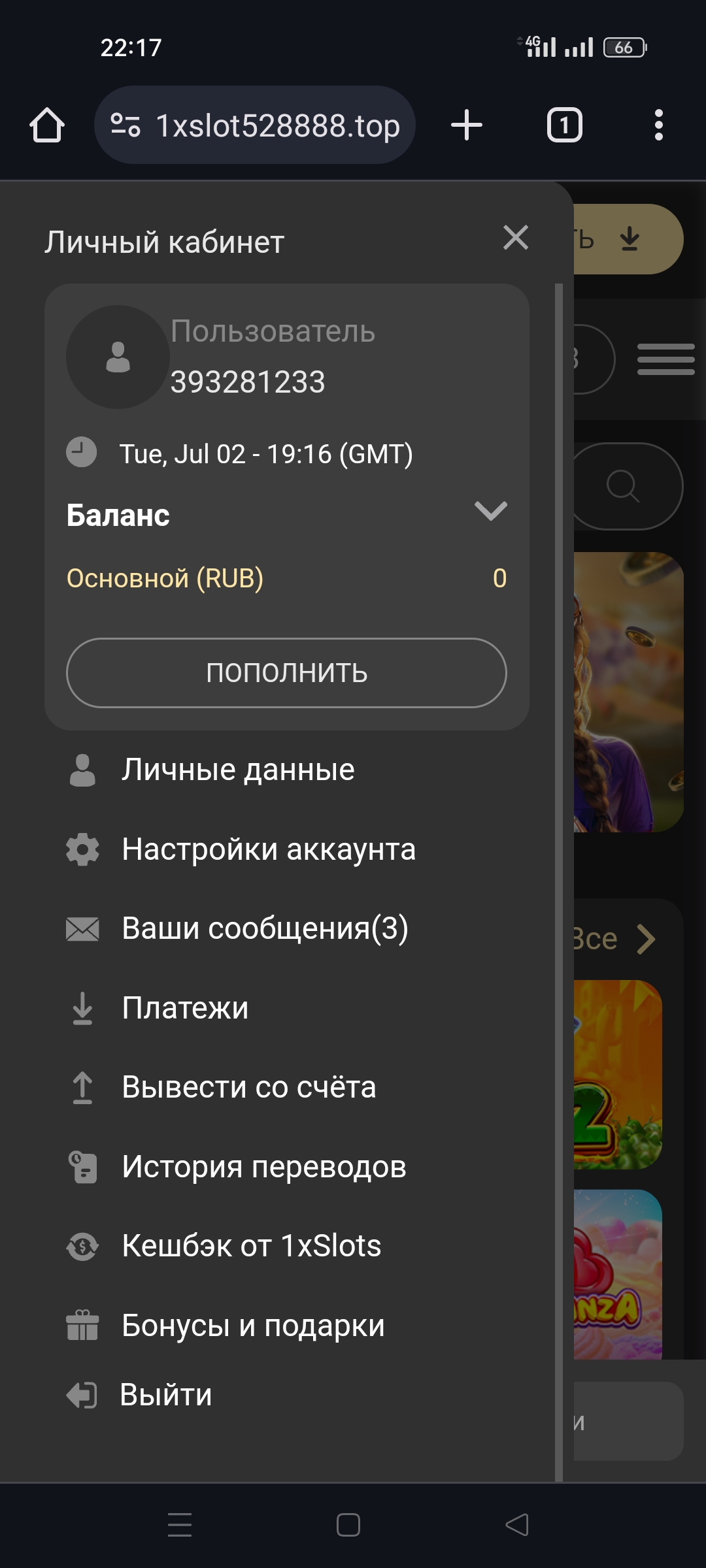The image size is (706, 1568).
Task: Go to the browser home page
Action: click(x=47, y=125)
